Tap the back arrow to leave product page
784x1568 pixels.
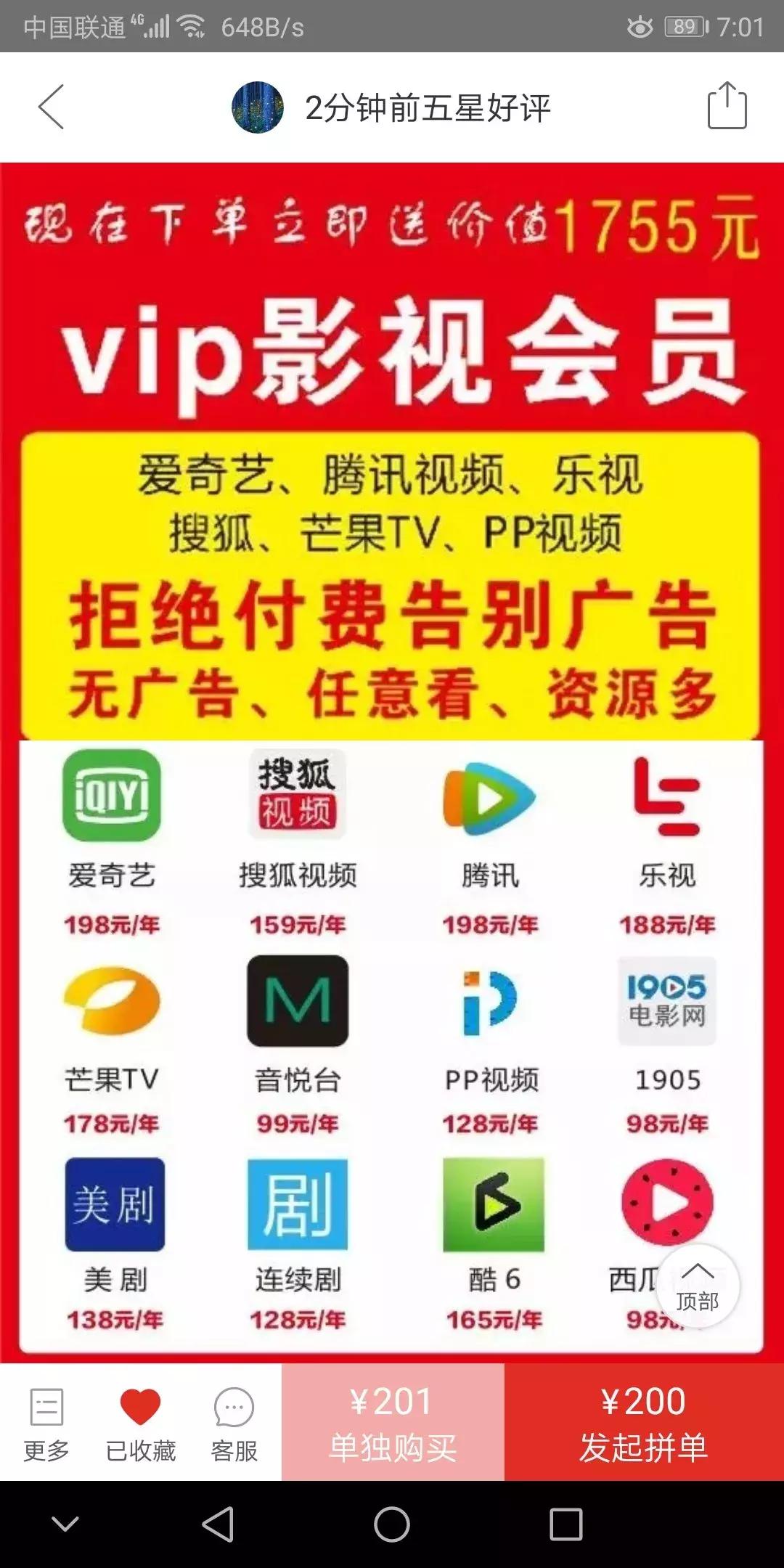pos(49,106)
